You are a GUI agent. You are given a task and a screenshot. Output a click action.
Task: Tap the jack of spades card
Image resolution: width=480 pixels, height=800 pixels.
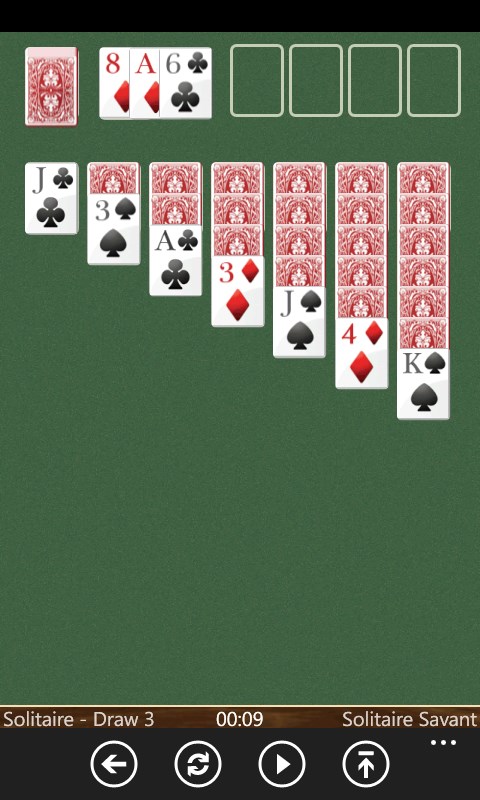(299, 322)
